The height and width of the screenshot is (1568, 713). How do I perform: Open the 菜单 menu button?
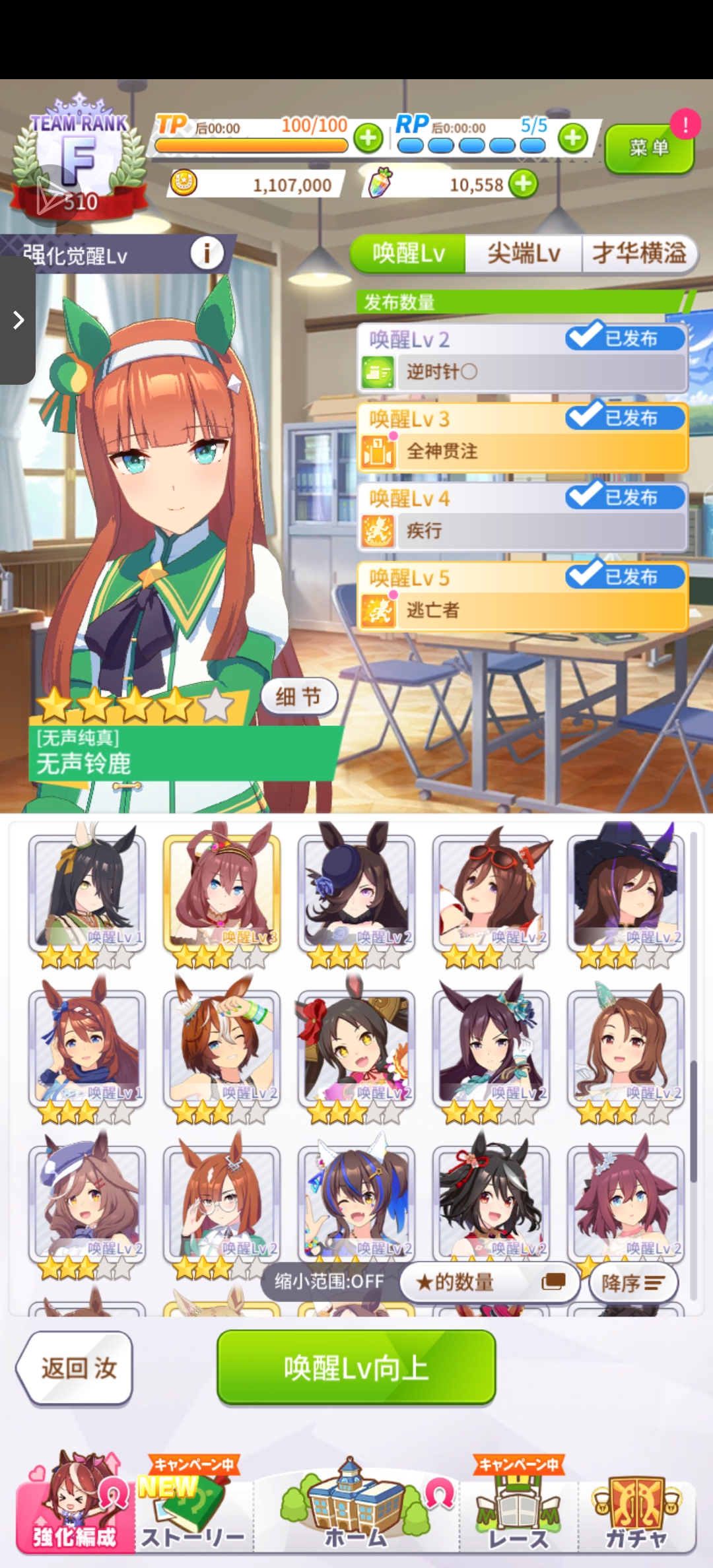click(x=648, y=148)
